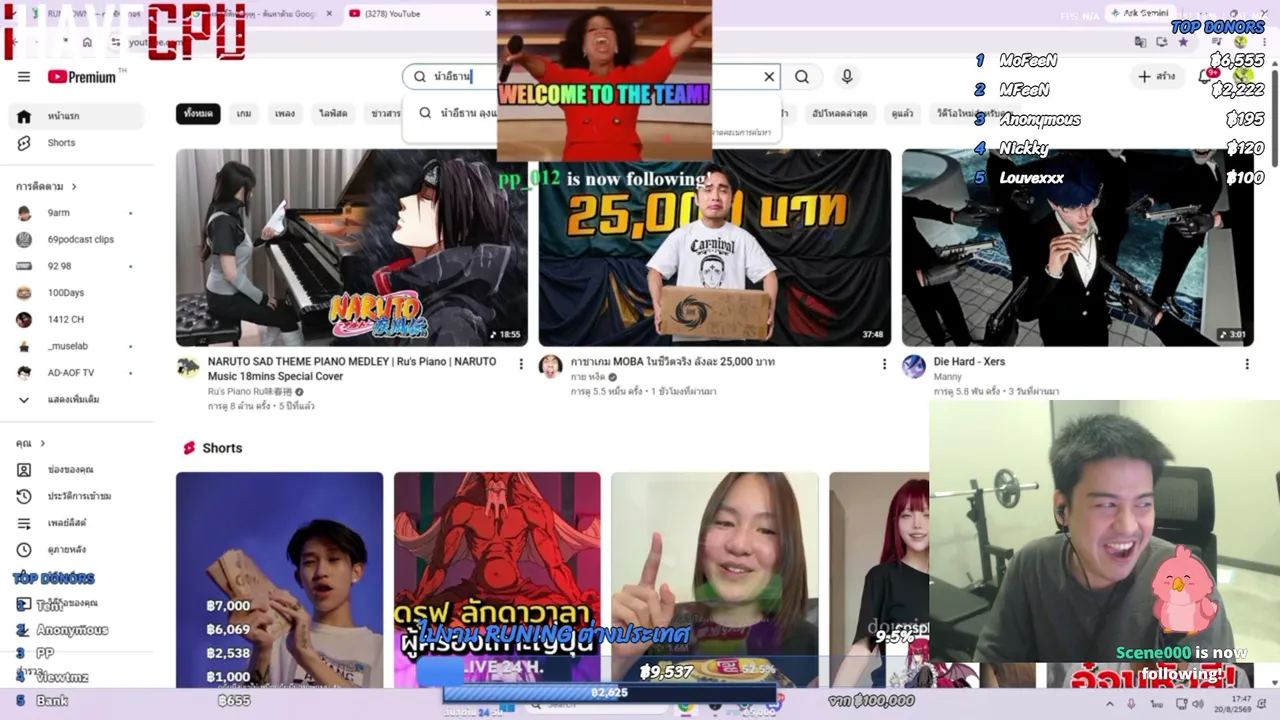This screenshot has height=720, width=1280.
Task: Open 69podcast clips channel
Action: (x=78, y=240)
